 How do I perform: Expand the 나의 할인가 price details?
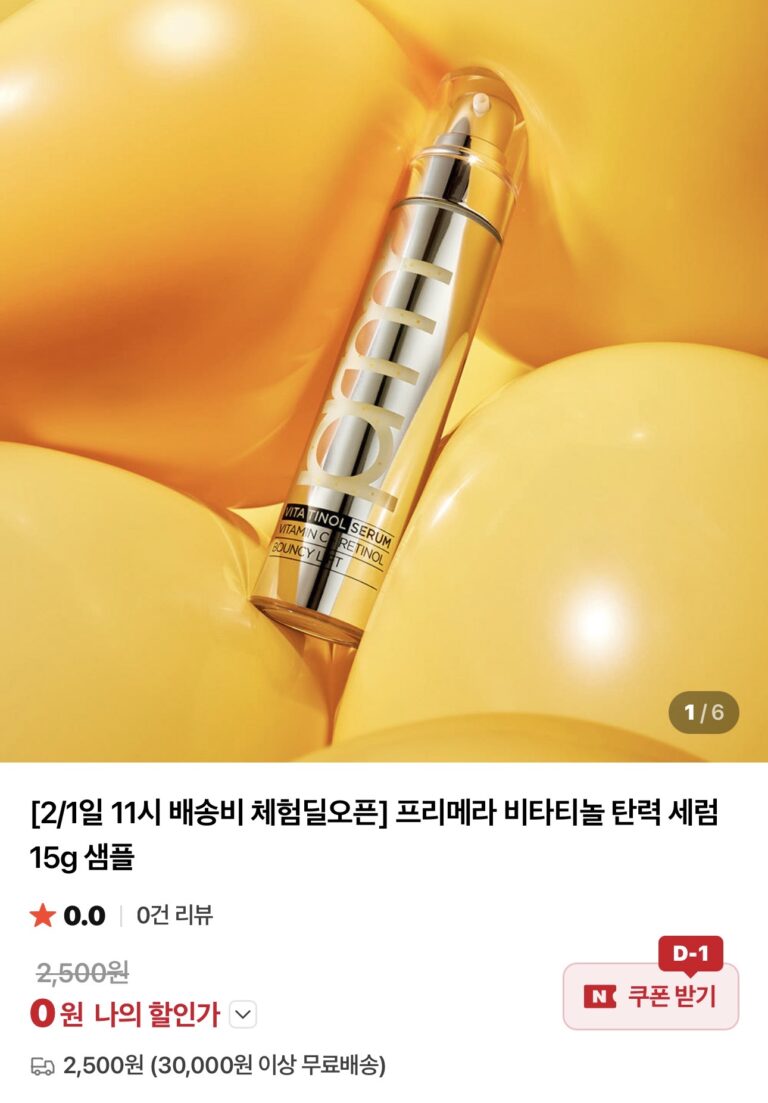coord(243,1015)
